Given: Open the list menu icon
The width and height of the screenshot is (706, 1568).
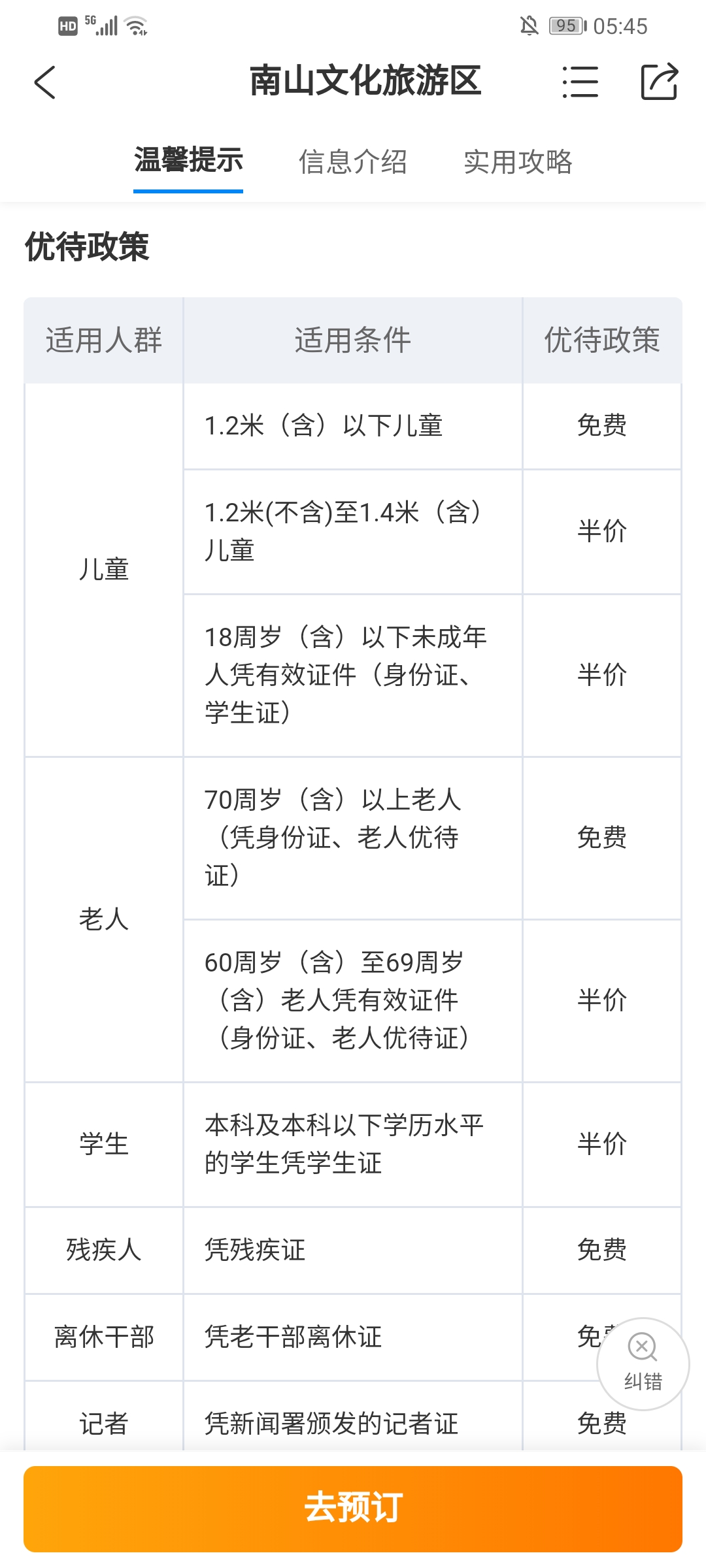Looking at the screenshot, I should 580,82.
